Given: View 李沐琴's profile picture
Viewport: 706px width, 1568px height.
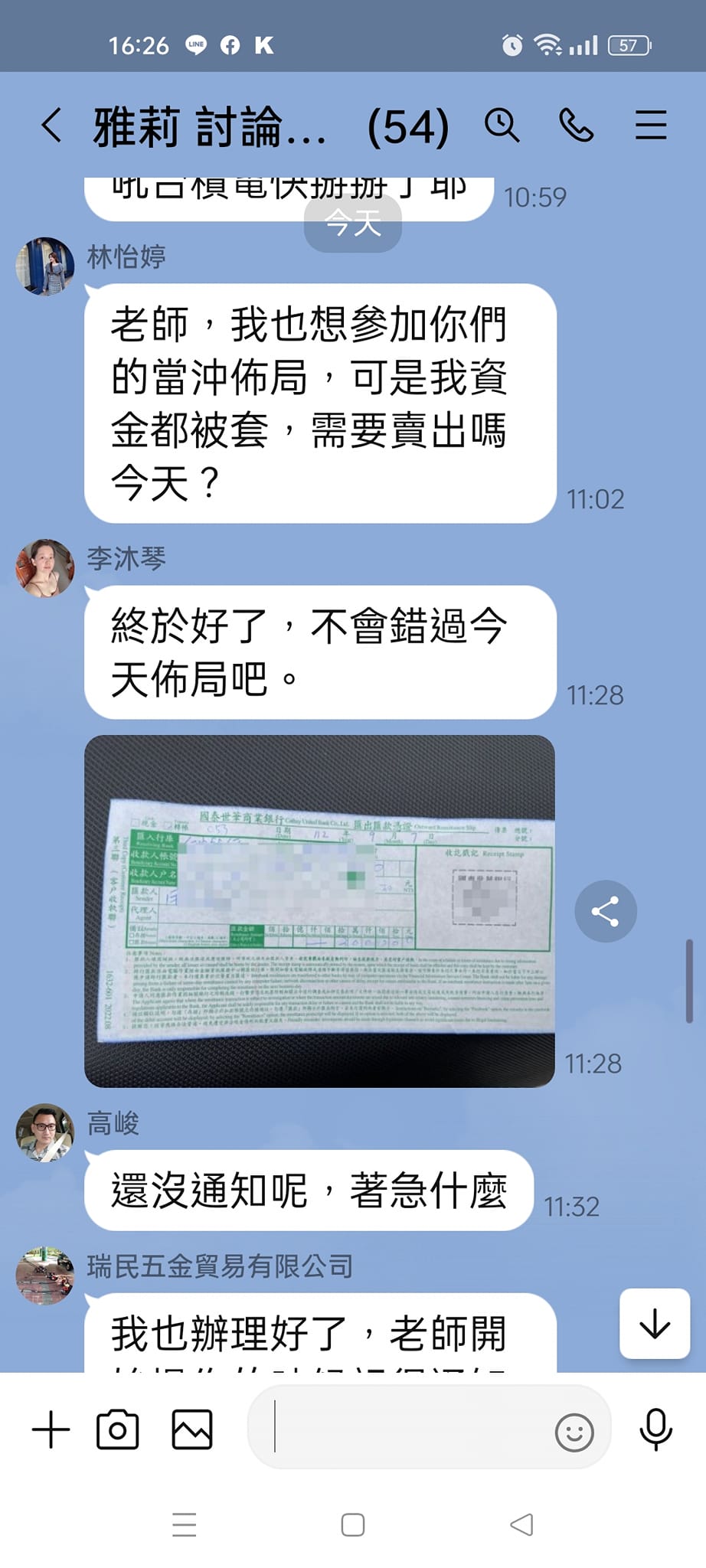Looking at the screenshot, I should 45,568.
